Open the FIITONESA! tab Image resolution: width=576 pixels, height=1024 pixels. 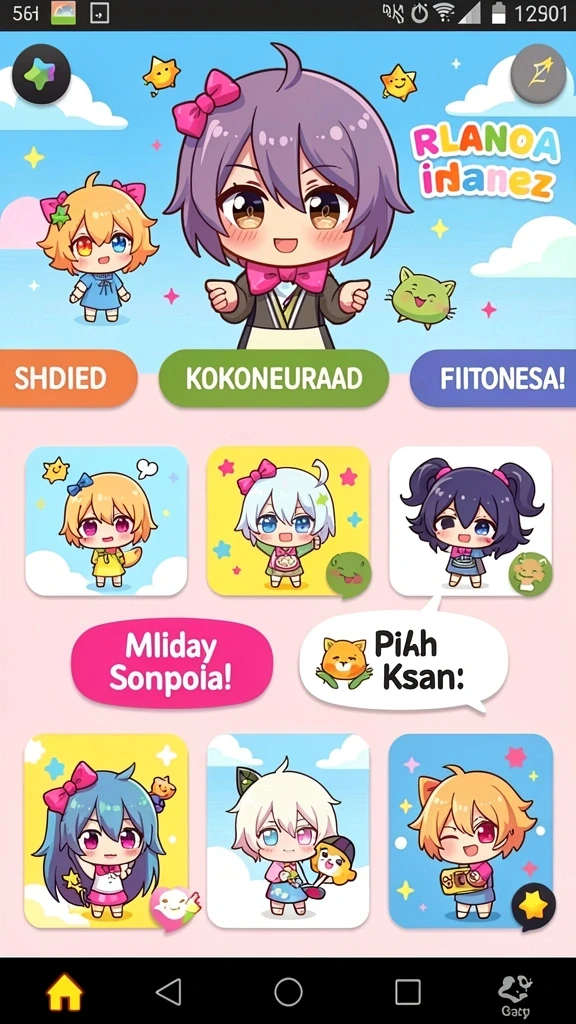point(494,378)
